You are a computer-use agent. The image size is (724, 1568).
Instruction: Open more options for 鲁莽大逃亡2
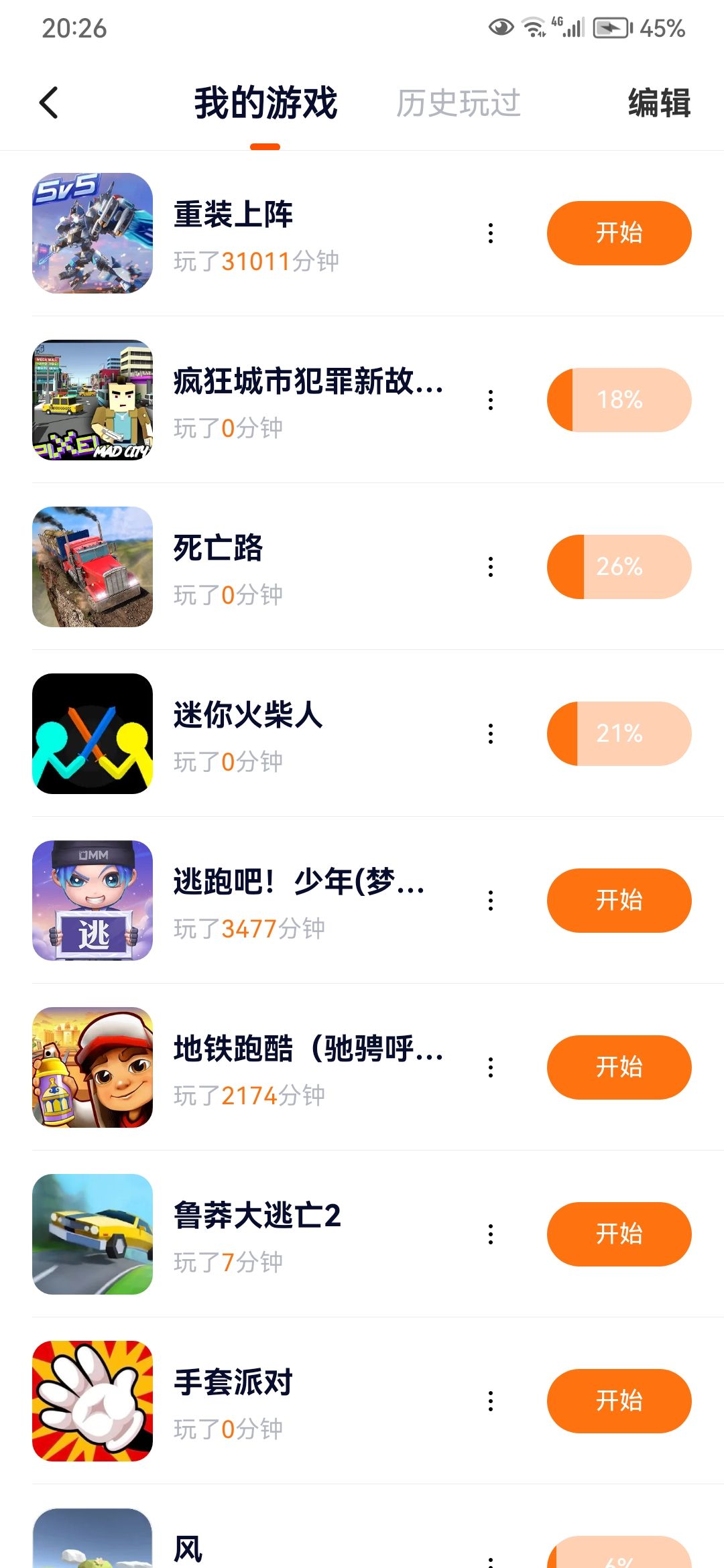pyautogui.click(x=491, y=1234)
